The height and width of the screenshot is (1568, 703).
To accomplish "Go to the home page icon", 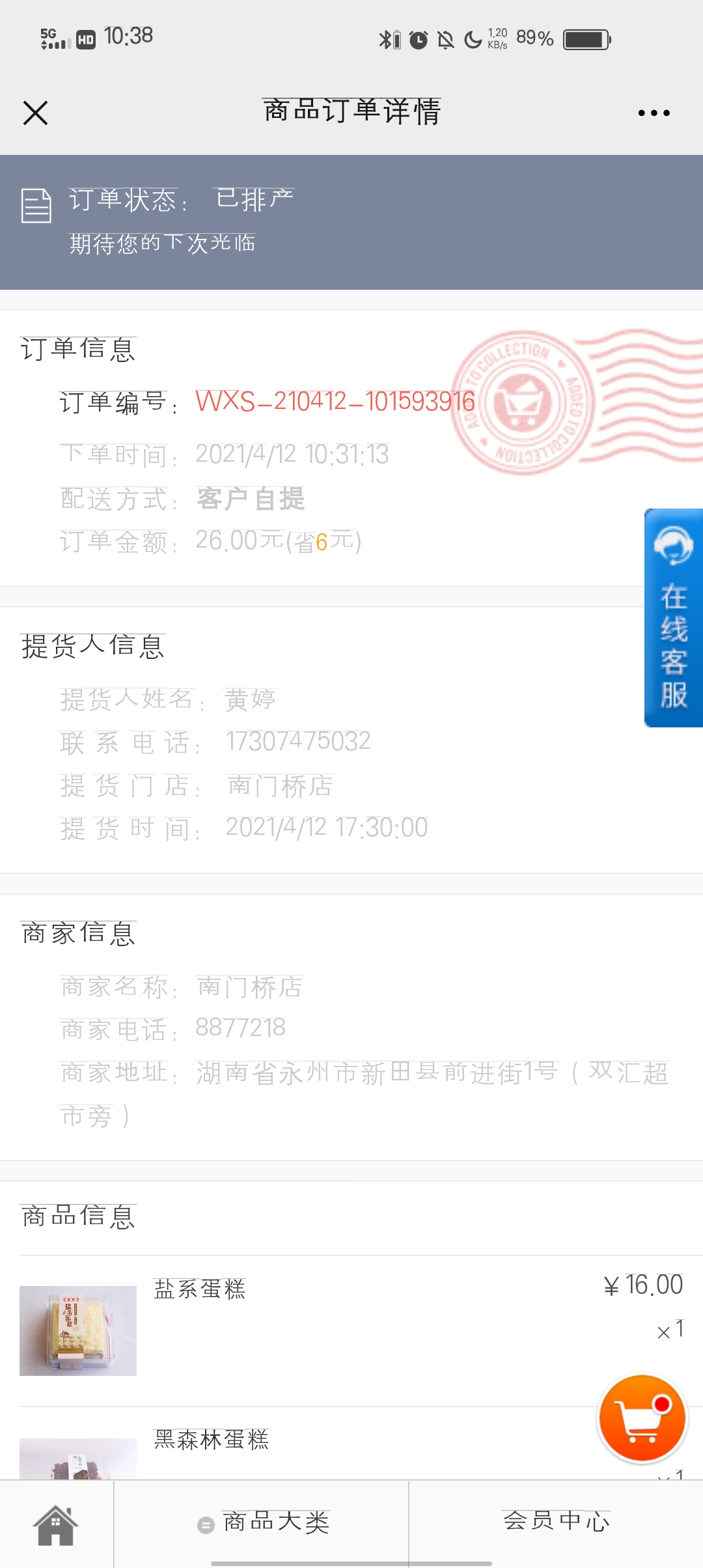I will tap(56, 1524).
